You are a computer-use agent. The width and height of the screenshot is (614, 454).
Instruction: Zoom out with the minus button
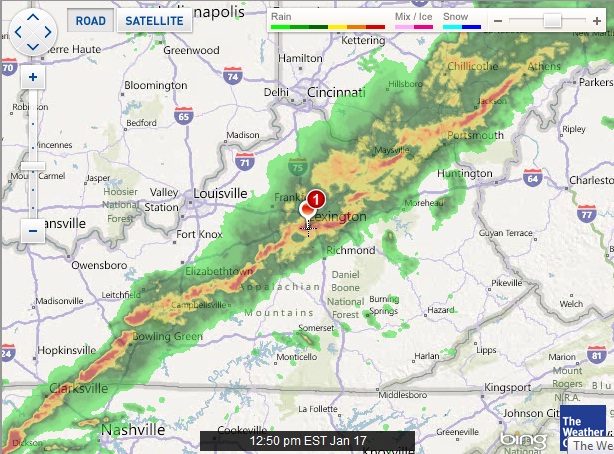pyautogui.click(x=33, y=231)
